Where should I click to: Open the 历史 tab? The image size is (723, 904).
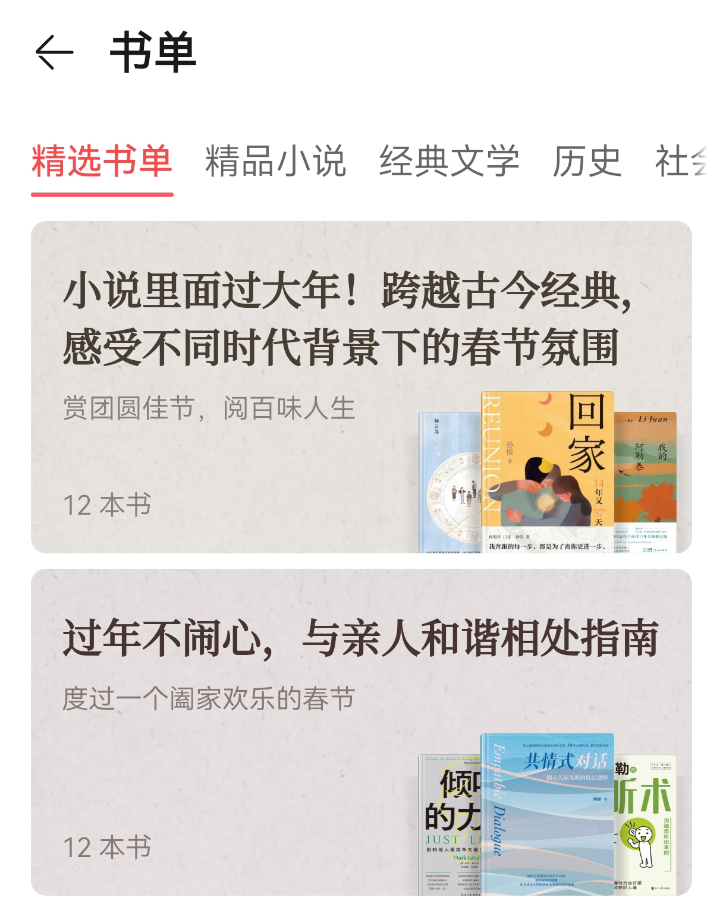(x=587, y=161)
